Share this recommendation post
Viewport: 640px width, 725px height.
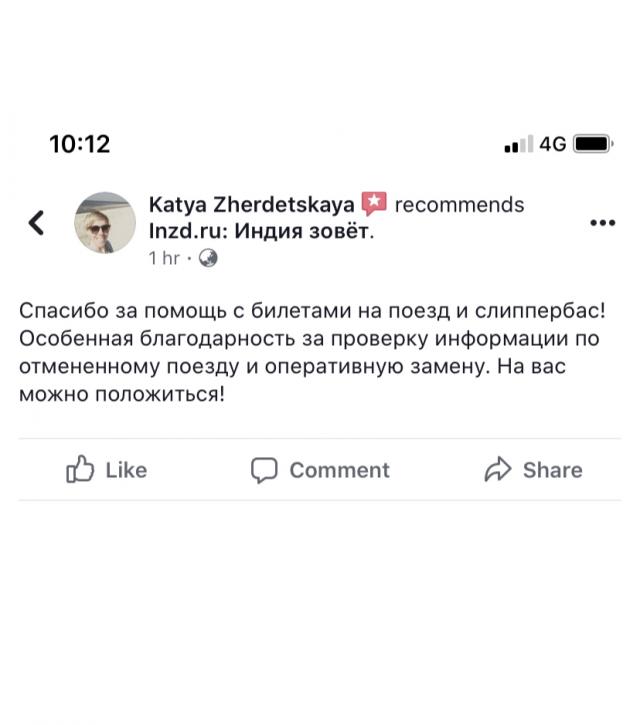click(532, 470)
